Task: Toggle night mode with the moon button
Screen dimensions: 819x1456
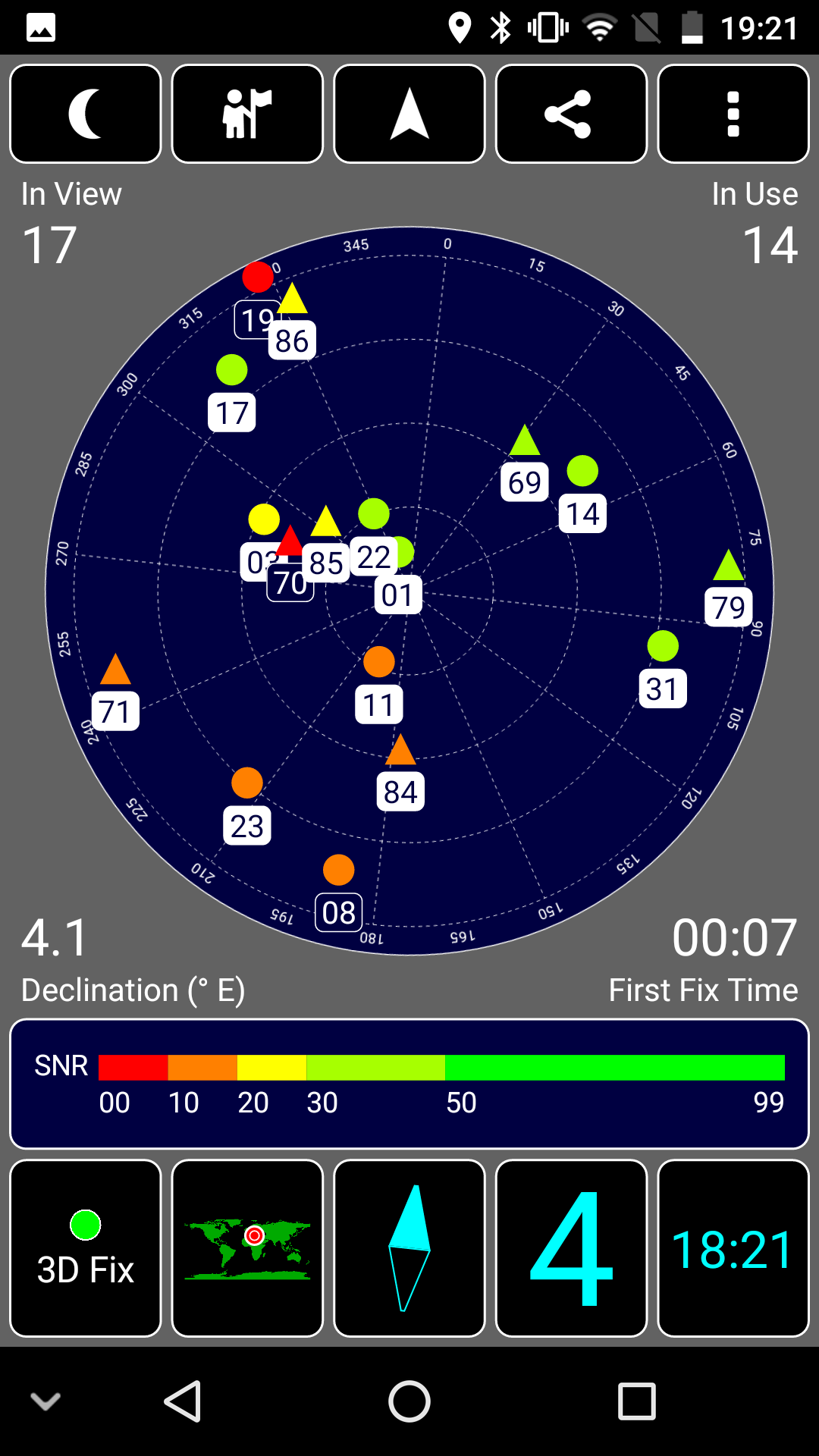Action: [x=86, y=114]
